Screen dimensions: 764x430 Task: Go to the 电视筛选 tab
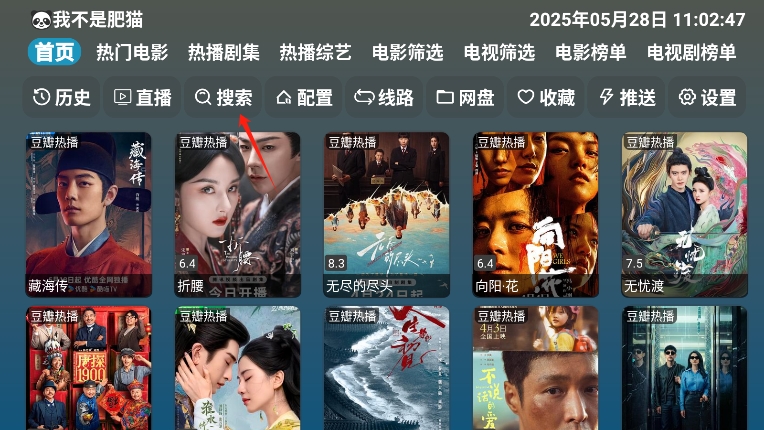click(x=499, y=53)
